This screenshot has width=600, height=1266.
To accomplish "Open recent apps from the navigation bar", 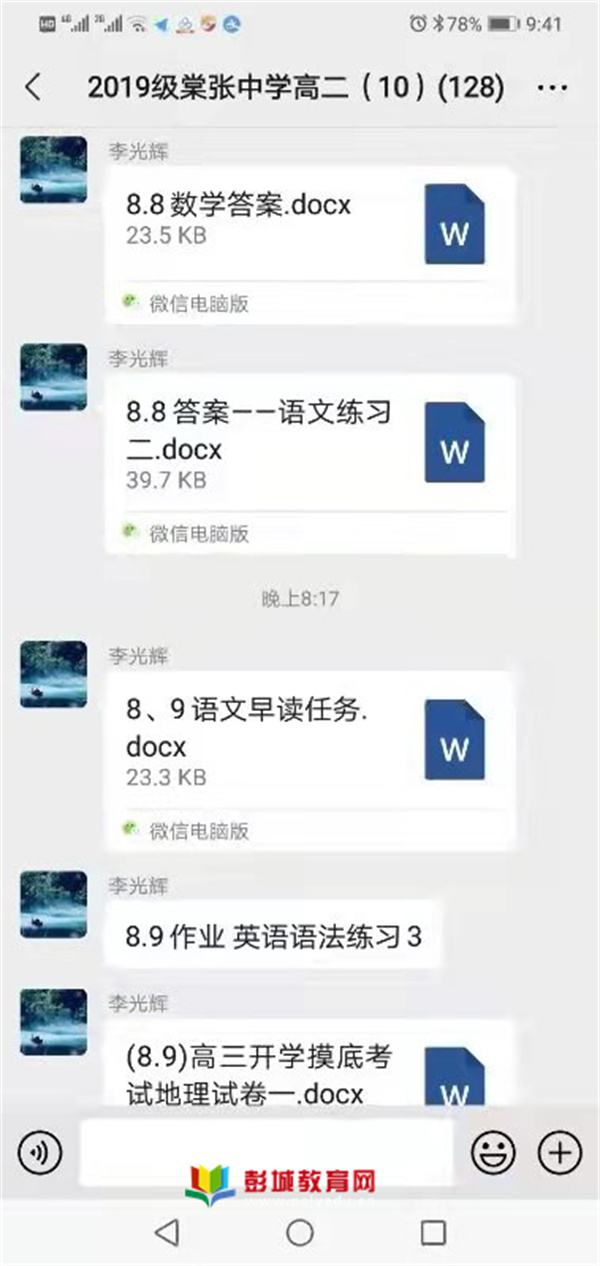I will pyautogui.click(x=432, y=1232).
